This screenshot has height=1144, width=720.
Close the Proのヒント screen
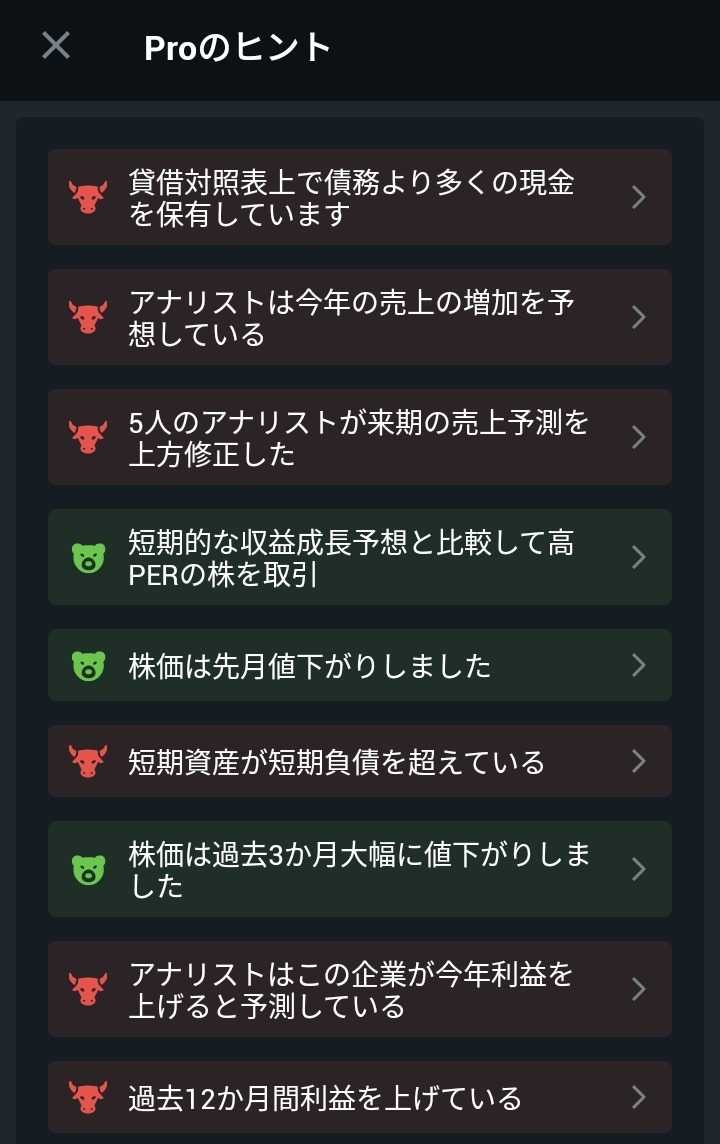coord(56,45)
